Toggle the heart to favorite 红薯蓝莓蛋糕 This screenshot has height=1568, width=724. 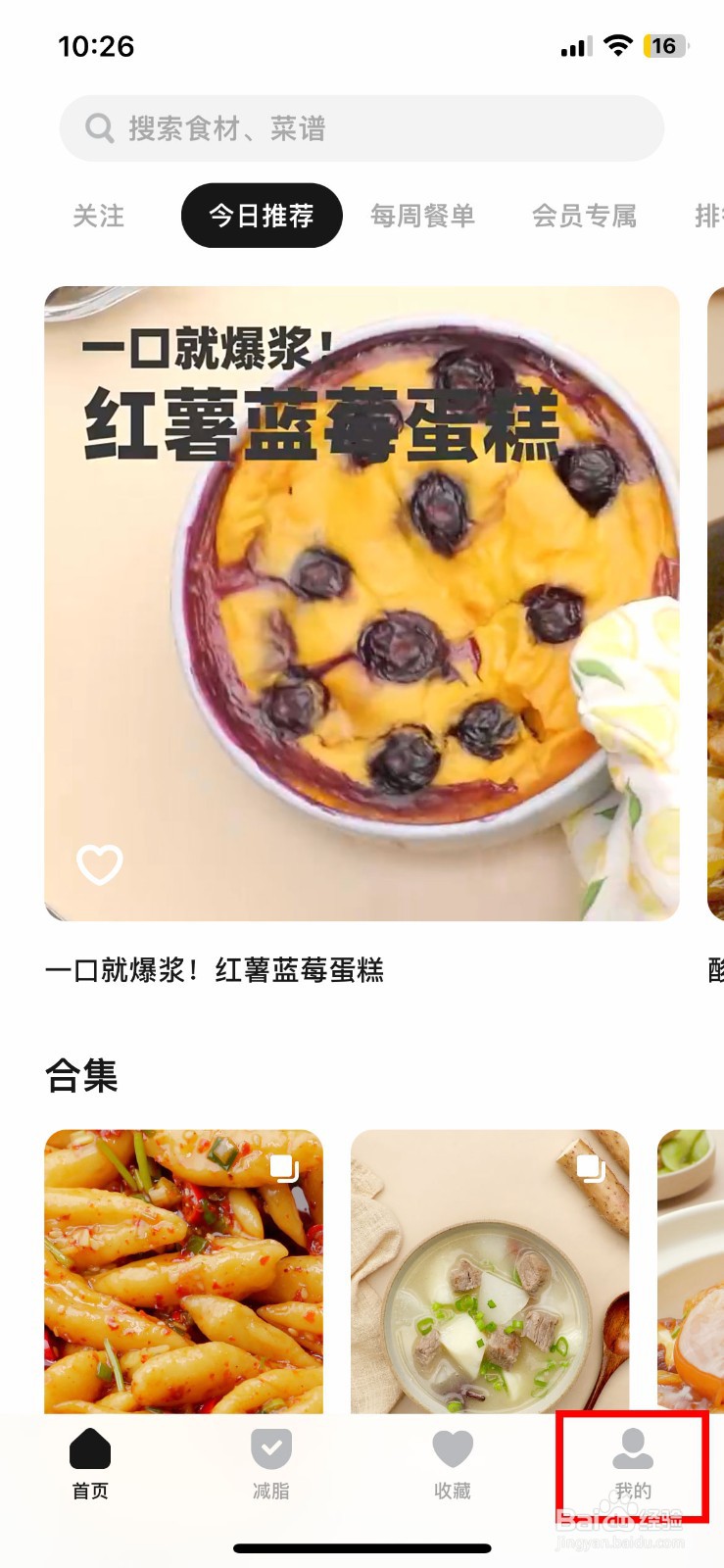(x=99, y=864)
